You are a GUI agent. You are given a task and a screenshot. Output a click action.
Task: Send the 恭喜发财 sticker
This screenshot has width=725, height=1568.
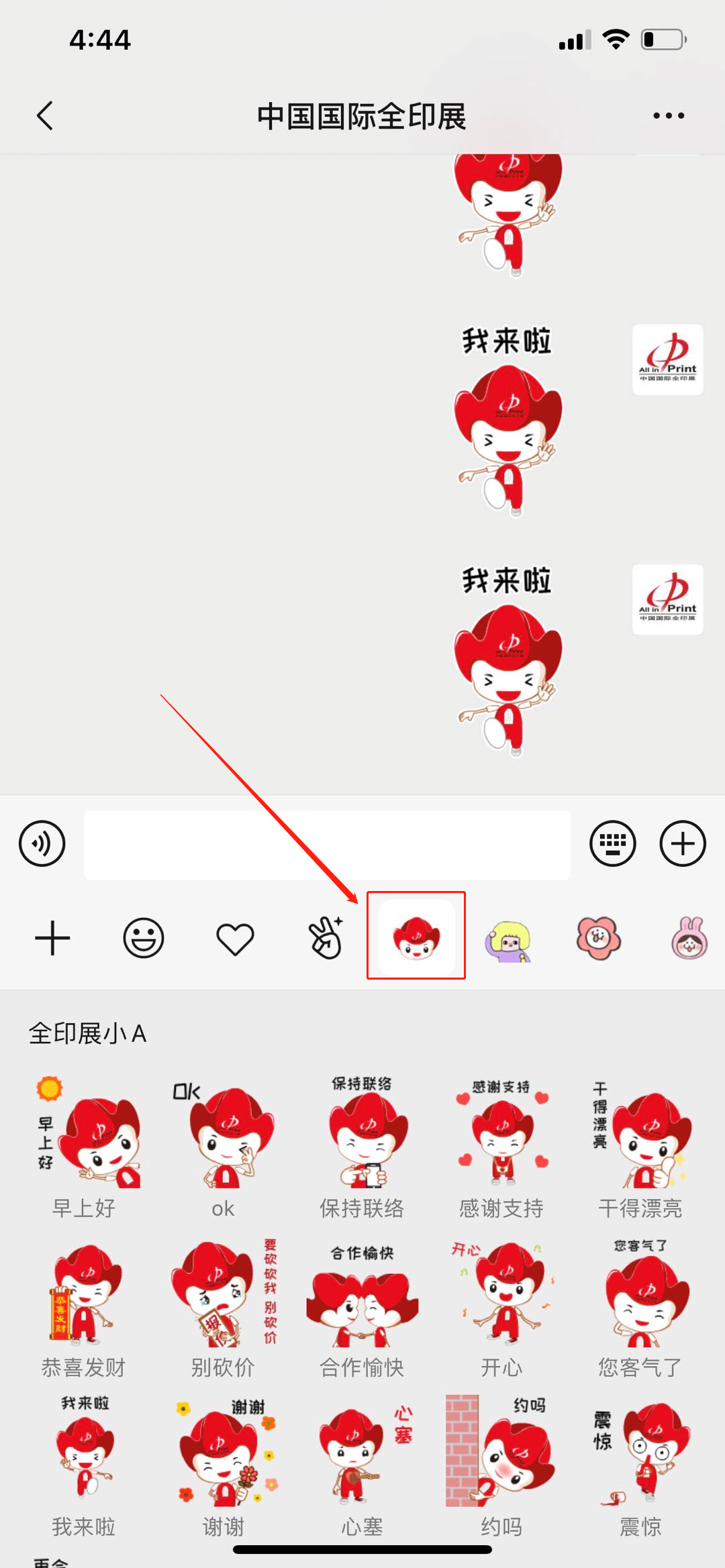point(84,1295)
